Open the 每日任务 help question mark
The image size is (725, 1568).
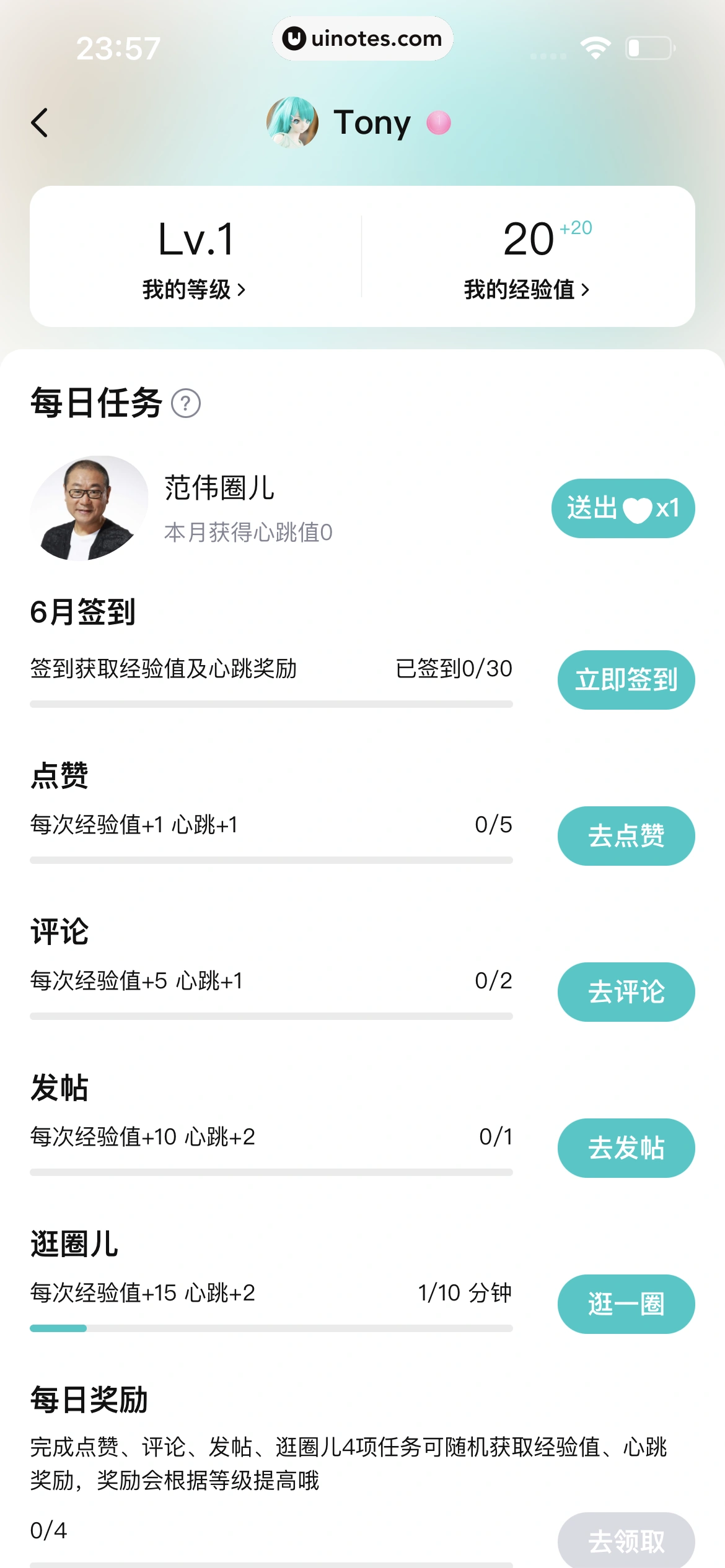pyautogui.click(x=186, y=404)
